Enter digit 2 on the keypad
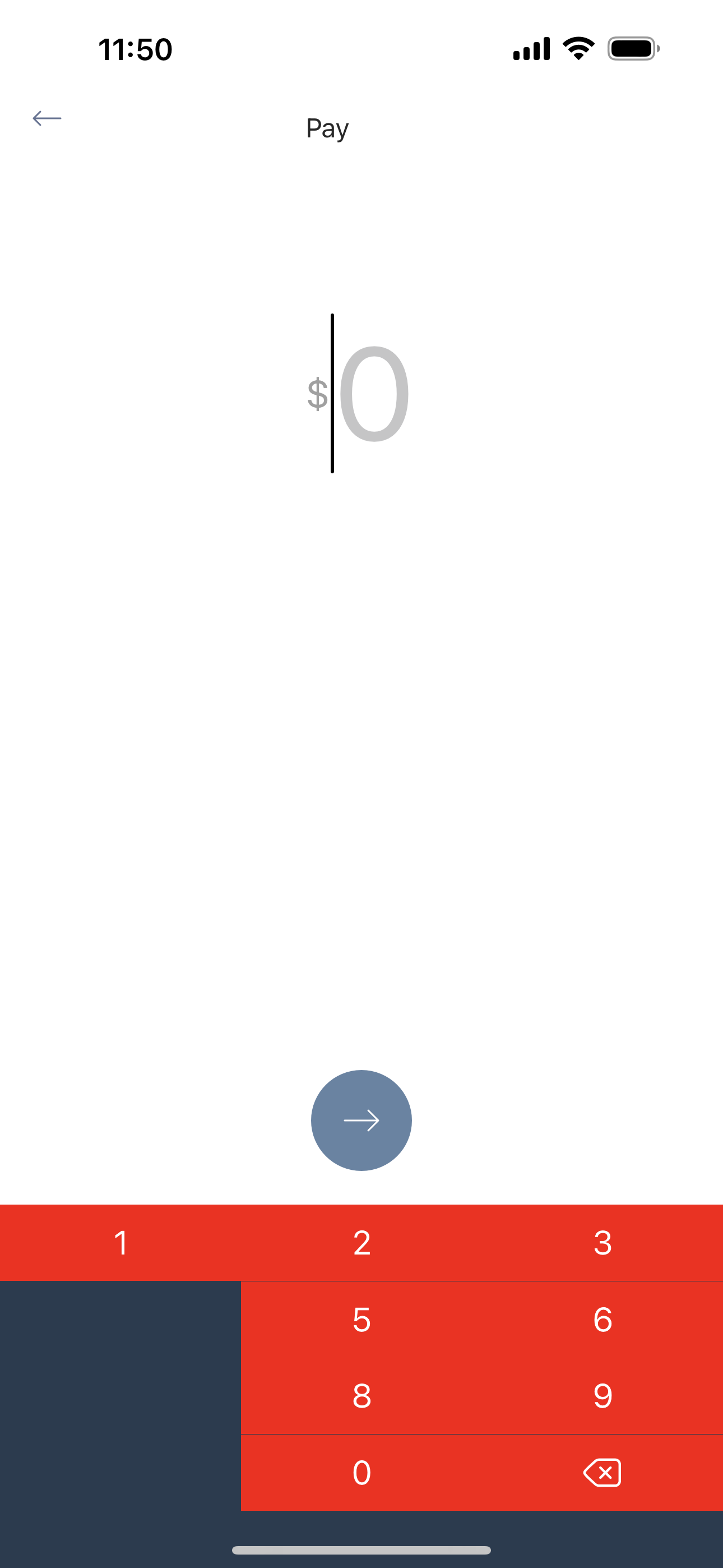723x1568 pixels. (361, 1243)
